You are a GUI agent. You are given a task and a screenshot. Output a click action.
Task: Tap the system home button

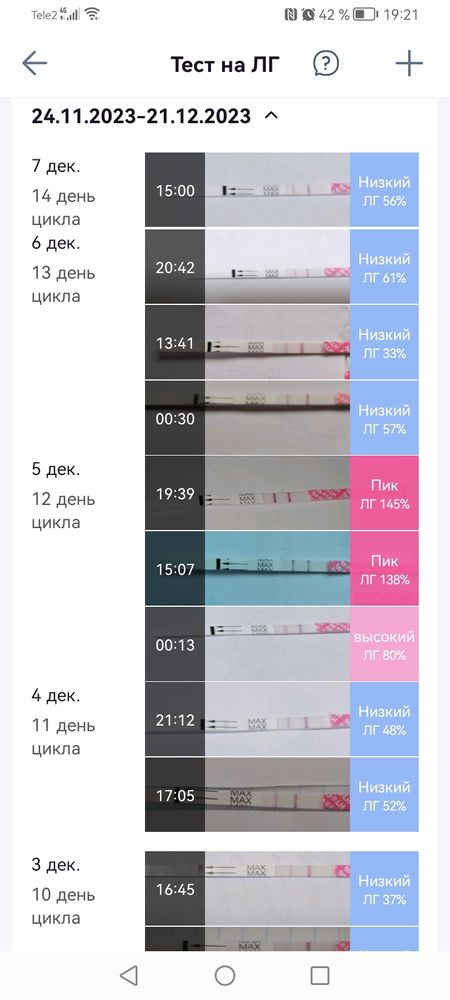[x=225, y=975]
